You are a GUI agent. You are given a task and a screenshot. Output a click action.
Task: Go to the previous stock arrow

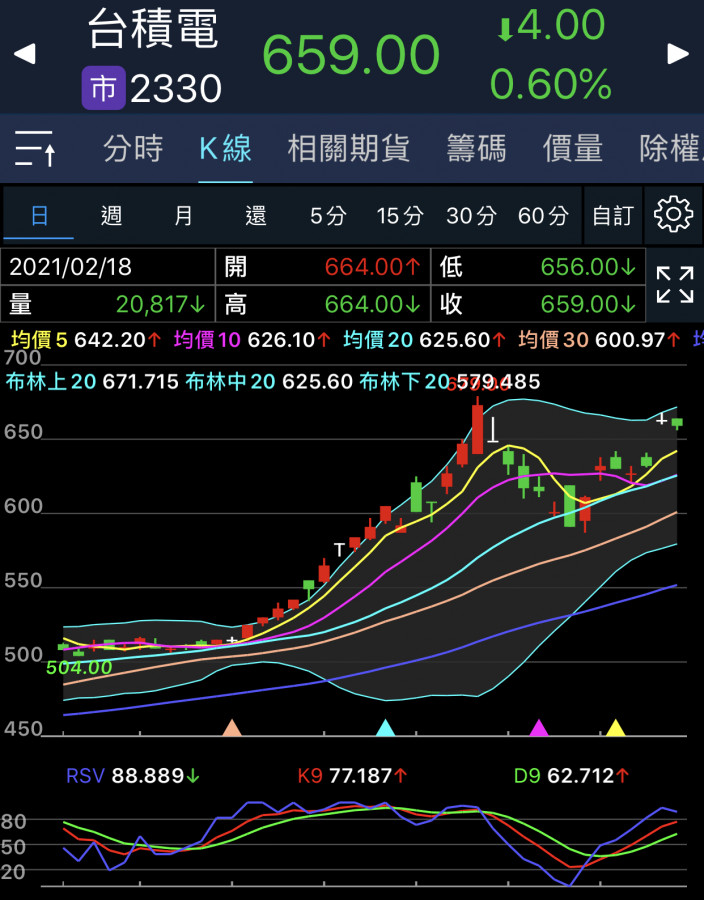[24, 54]
